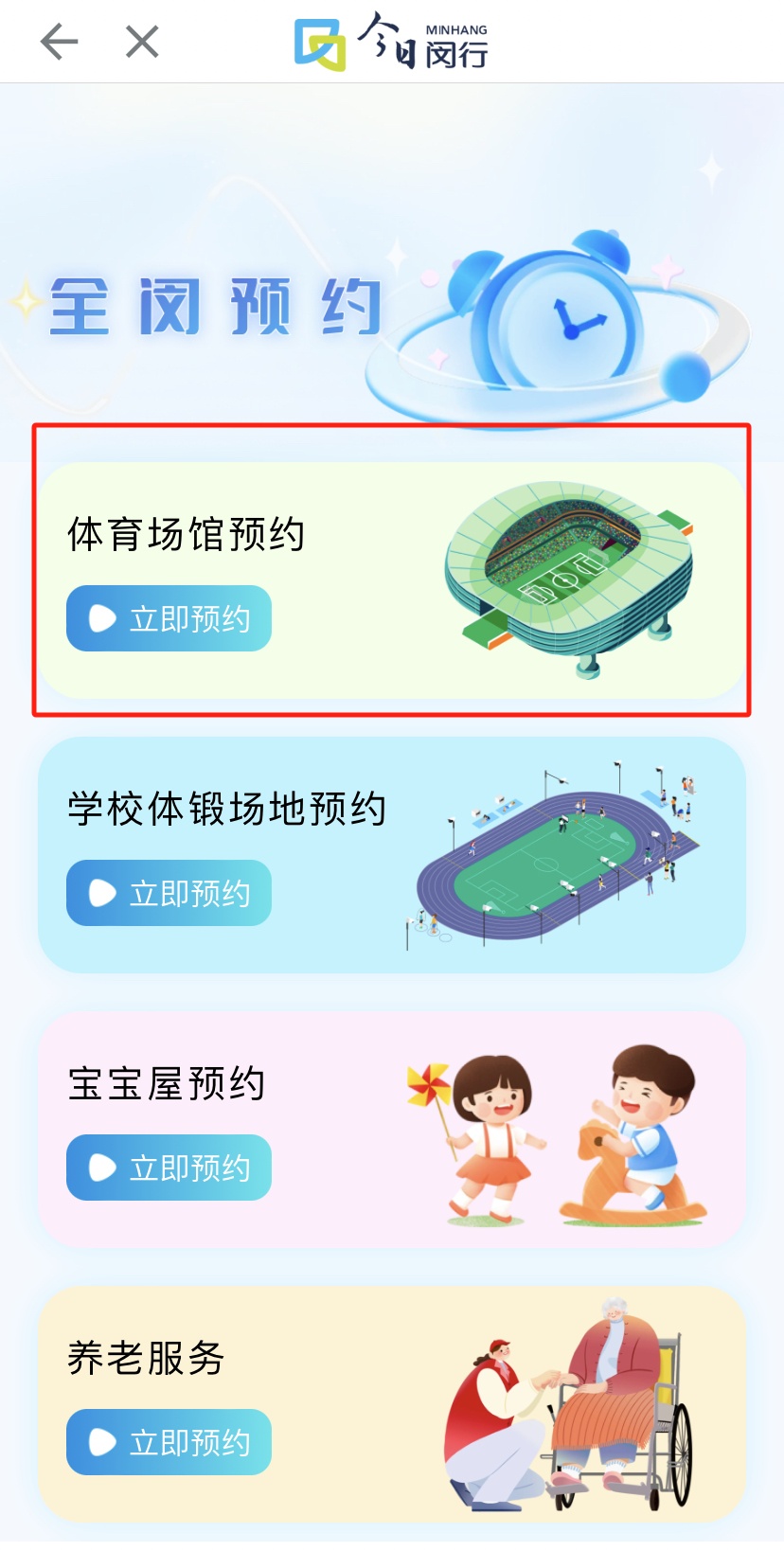Open the 体育场馆预约 stadium card

tap(568, 578)
